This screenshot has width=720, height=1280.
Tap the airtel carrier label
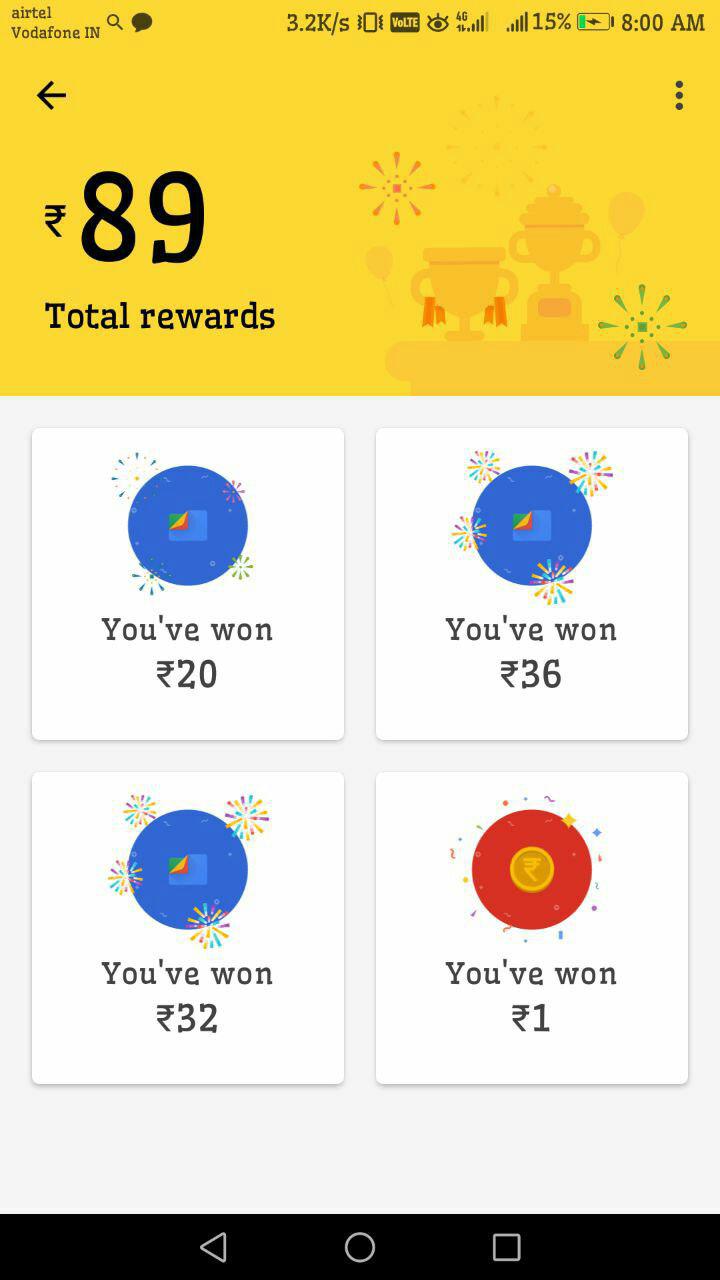(30, 13)
